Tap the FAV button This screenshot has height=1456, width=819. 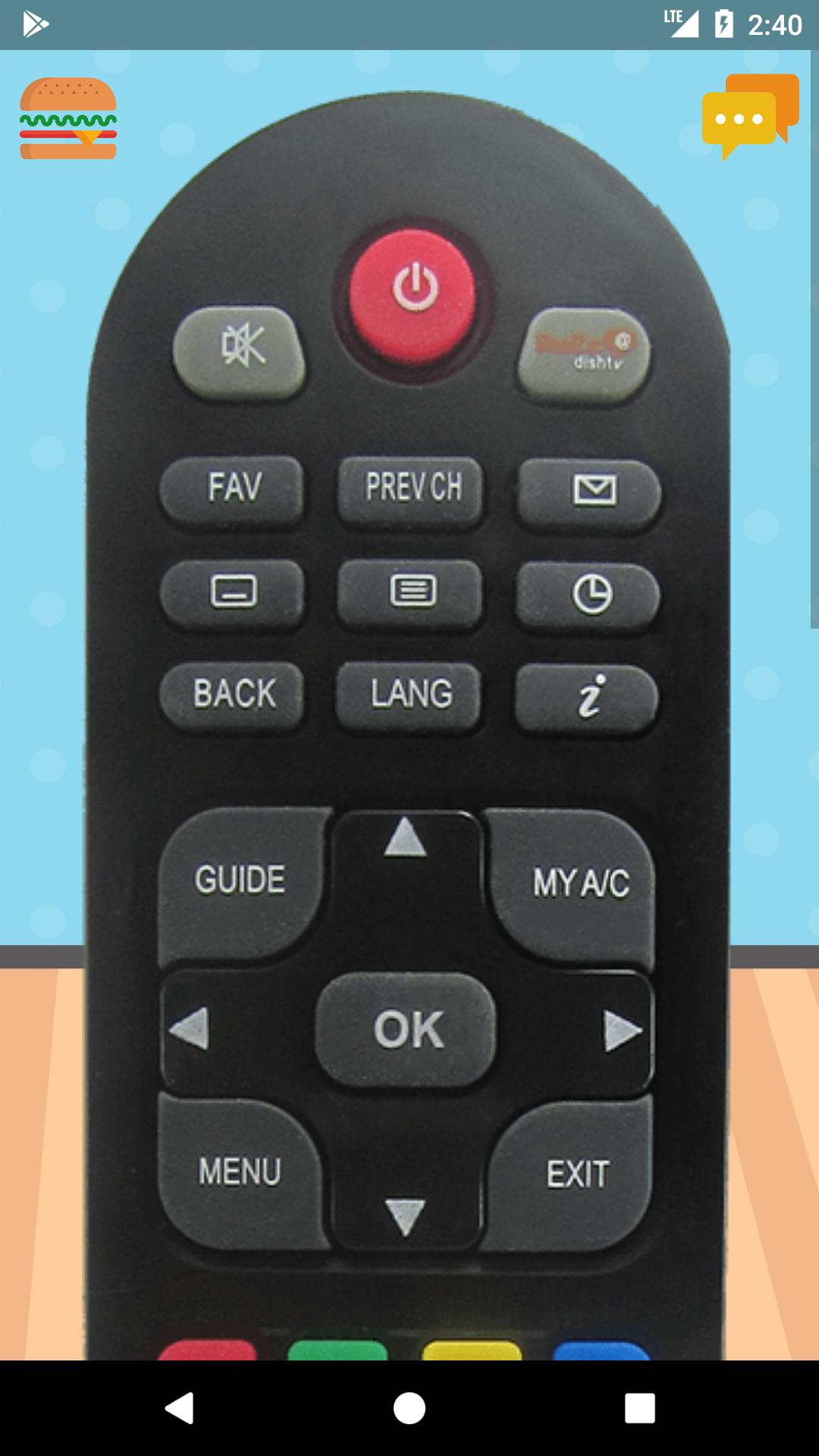pos(234,488)
